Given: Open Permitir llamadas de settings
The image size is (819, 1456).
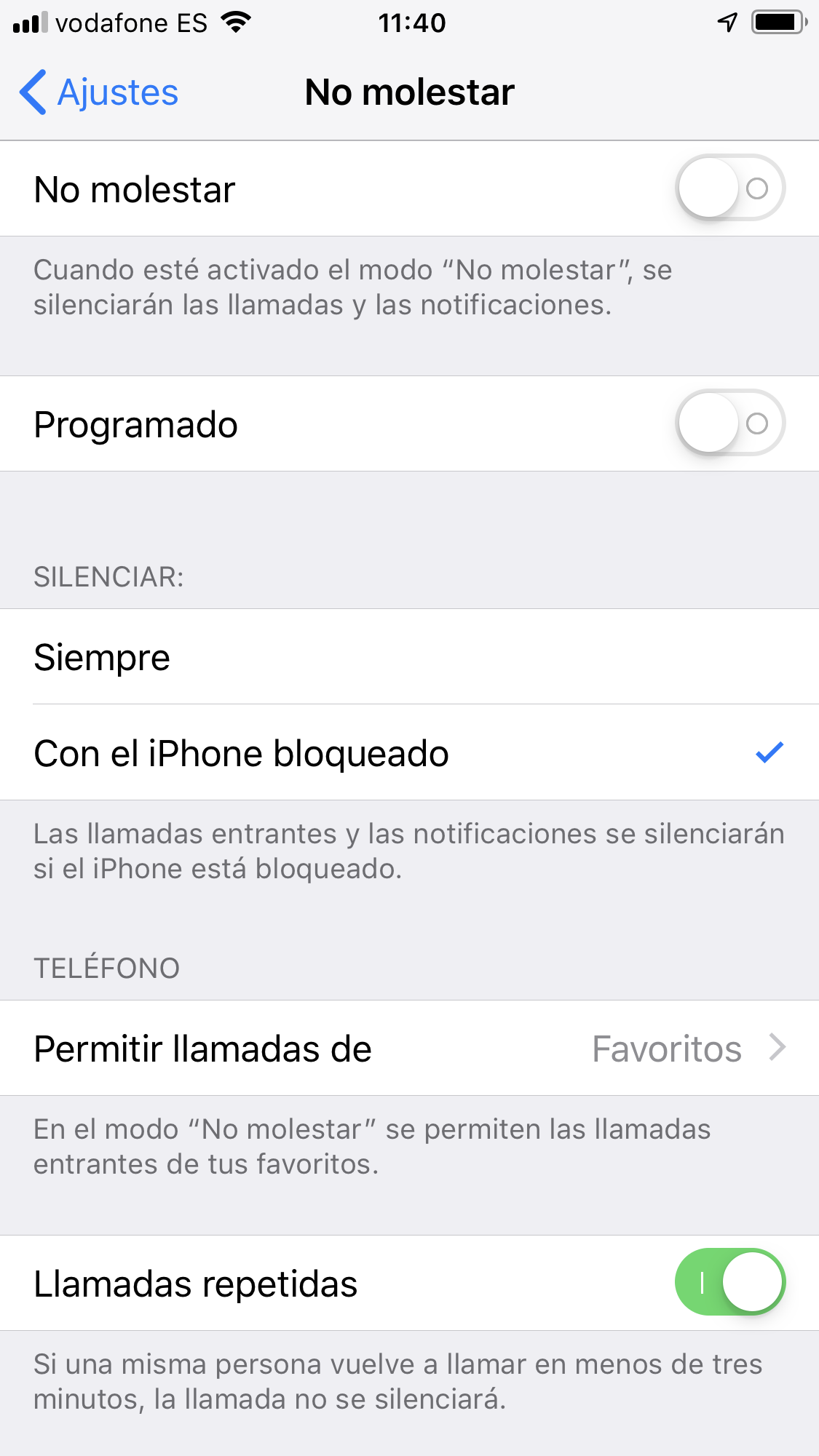Looking at the screenshot, I should click(408, 1049).
